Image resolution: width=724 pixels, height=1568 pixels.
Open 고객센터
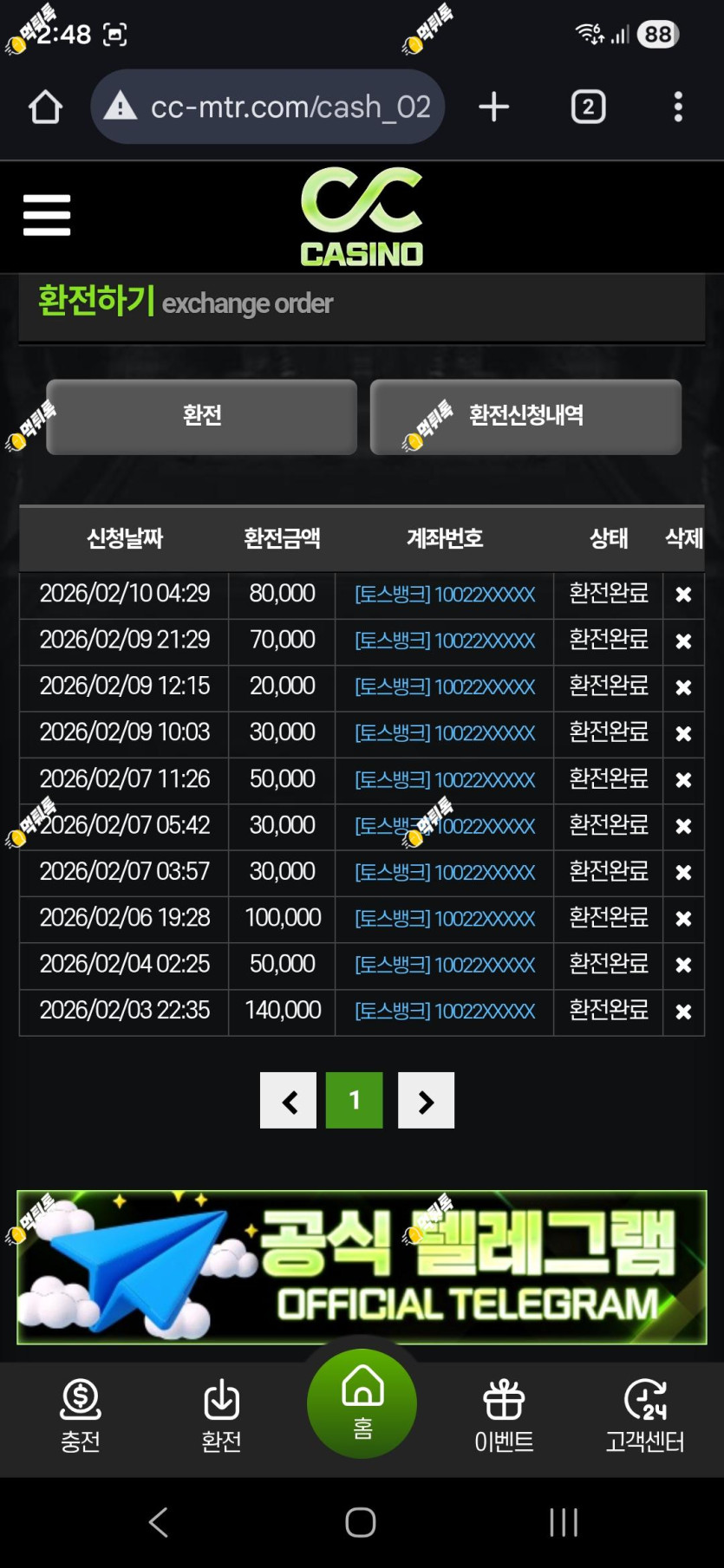point(645,1416)
